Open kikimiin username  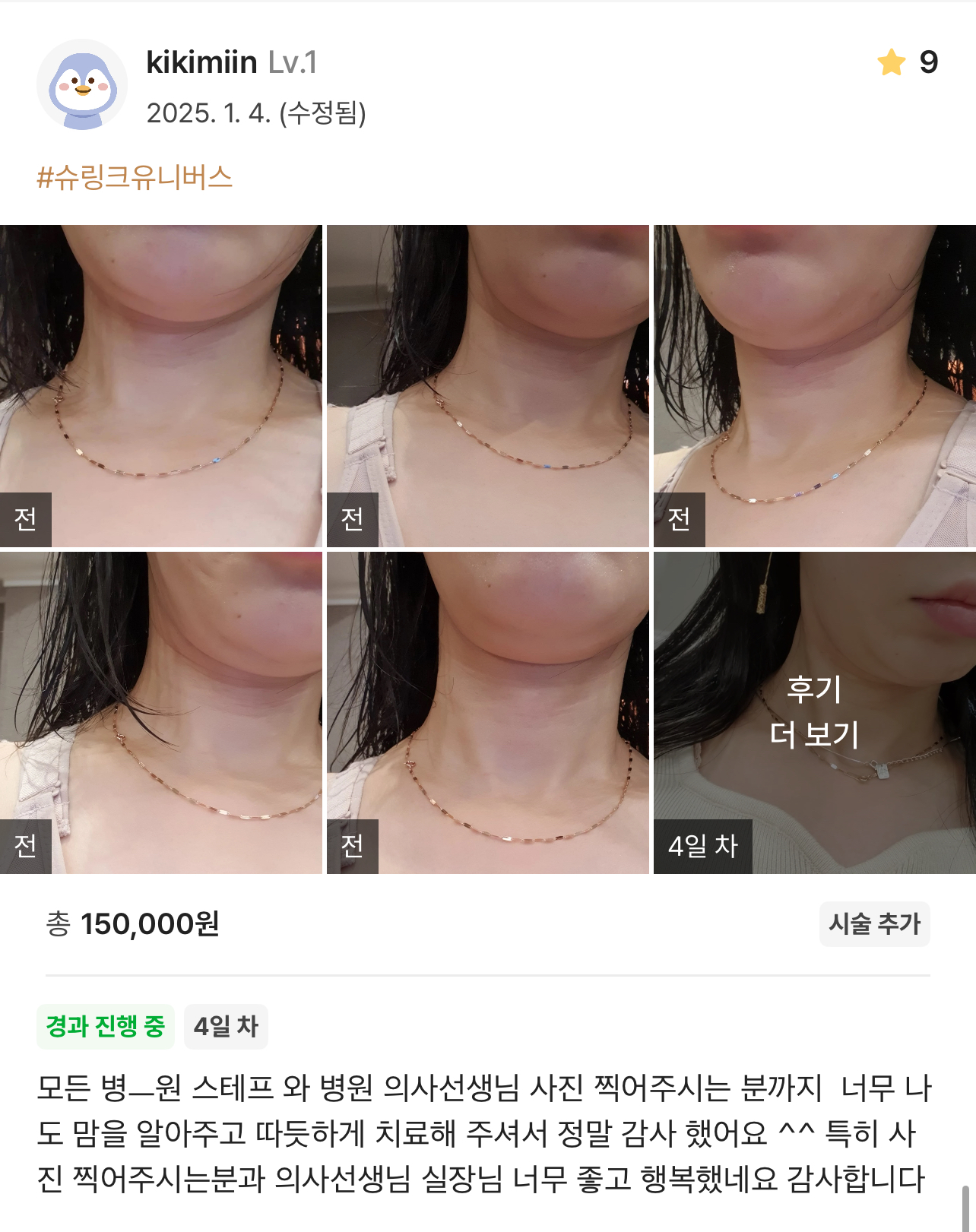tap(201, 62)
